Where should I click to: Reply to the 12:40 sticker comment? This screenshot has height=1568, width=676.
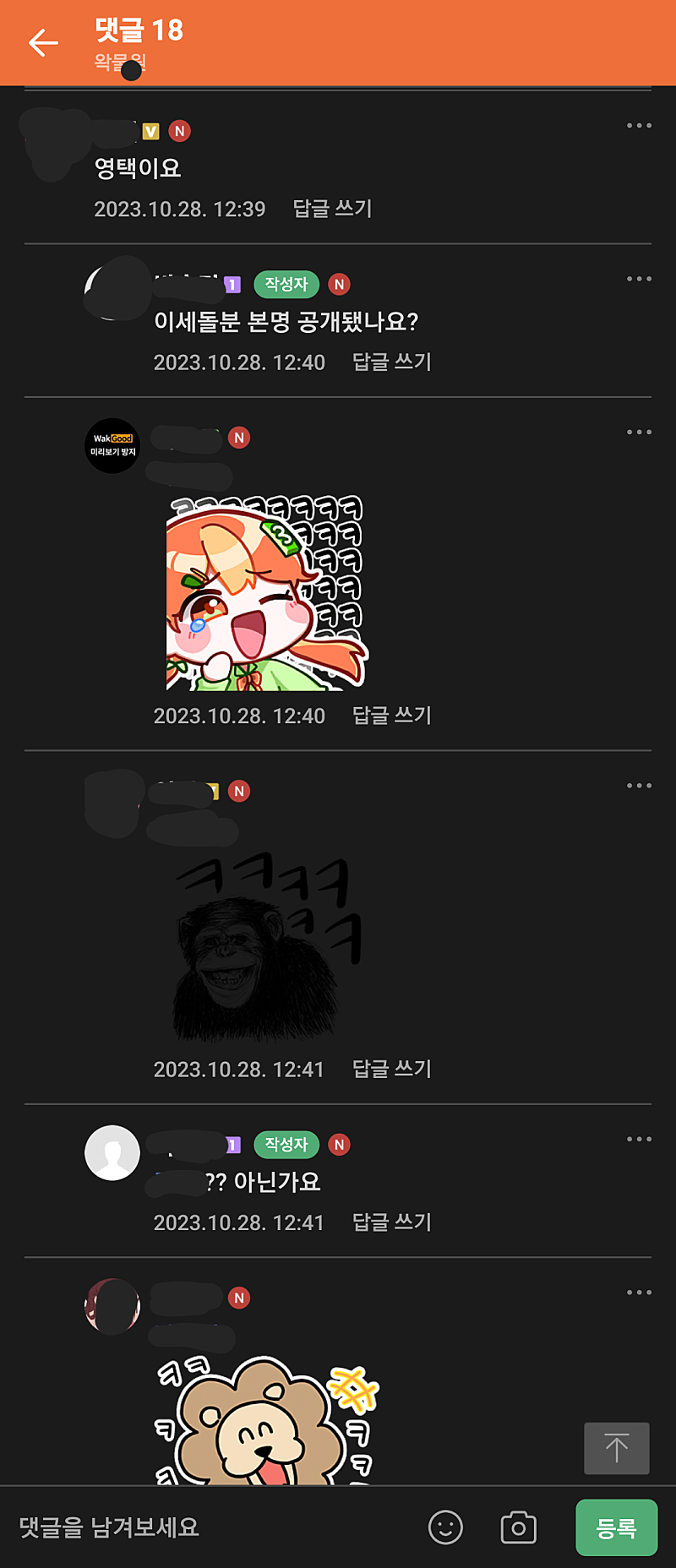tap(391, 716)
